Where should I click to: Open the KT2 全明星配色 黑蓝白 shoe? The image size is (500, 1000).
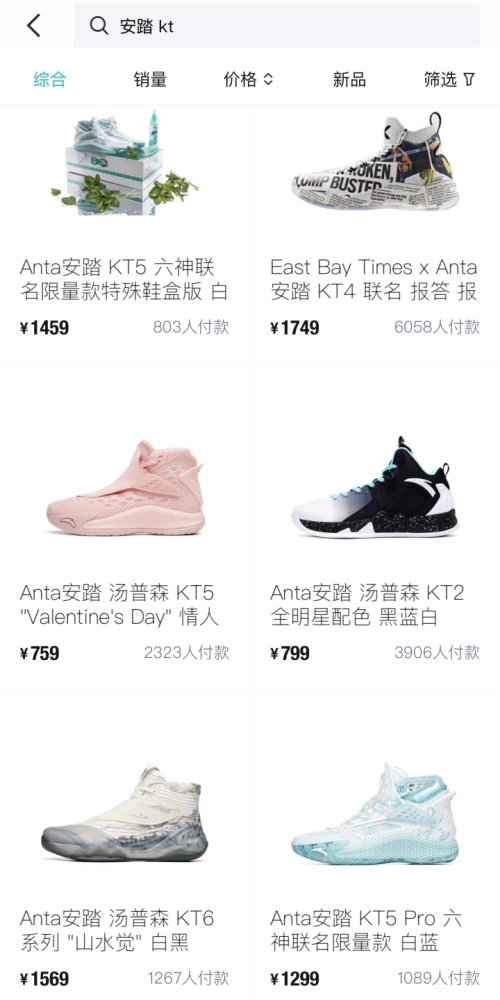point(375,527)
